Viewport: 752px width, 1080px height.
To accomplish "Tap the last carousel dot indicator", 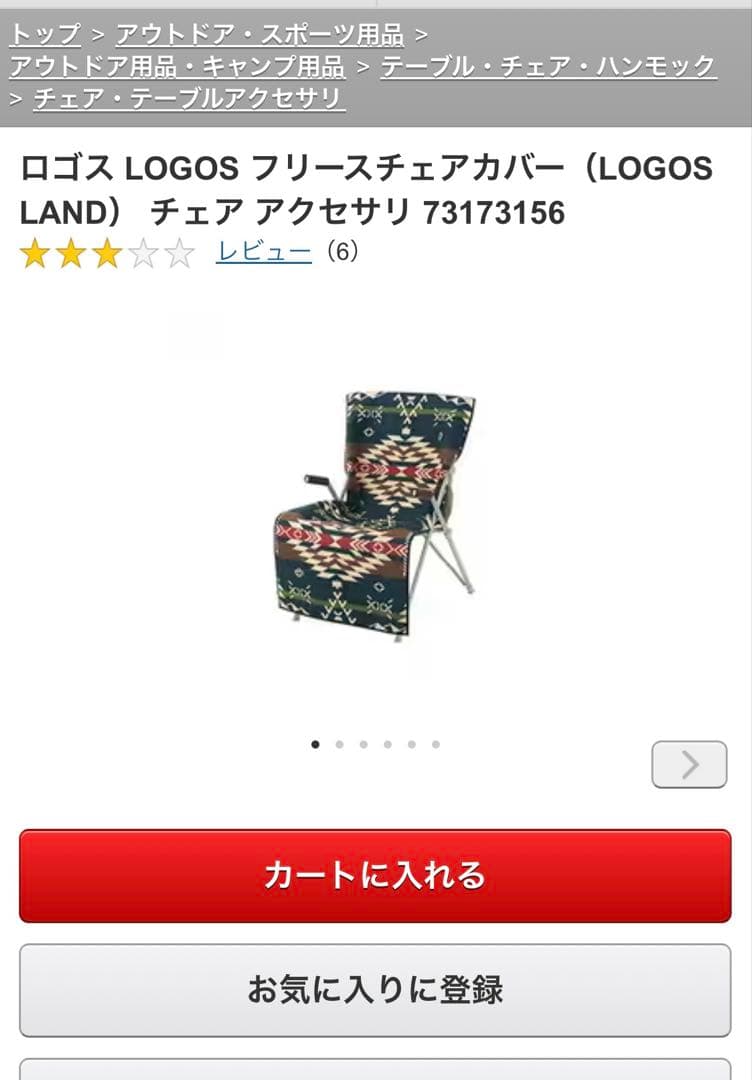I will tap(436, 744).
